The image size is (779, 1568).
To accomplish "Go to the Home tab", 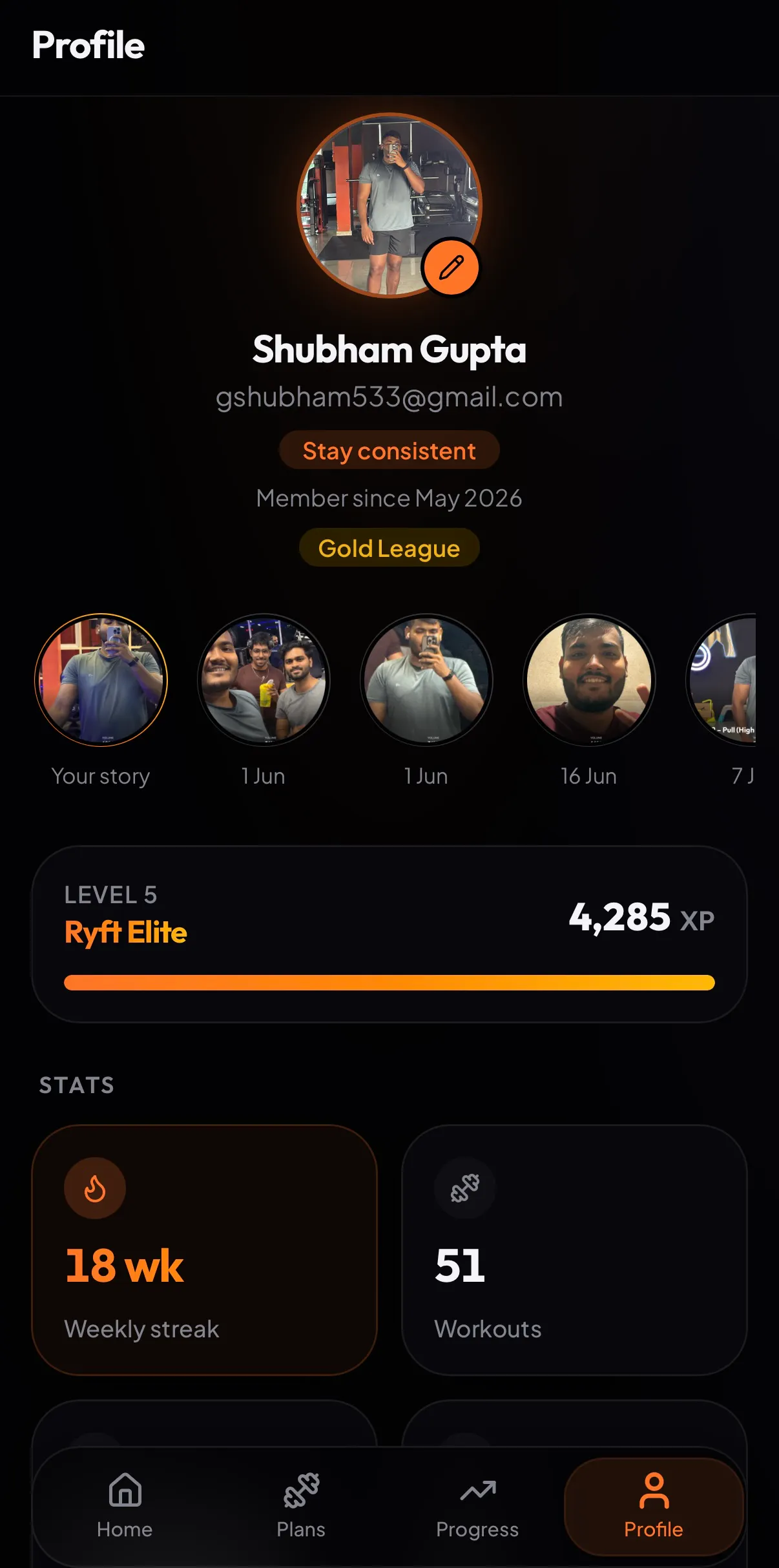I will pos(125,1507).
